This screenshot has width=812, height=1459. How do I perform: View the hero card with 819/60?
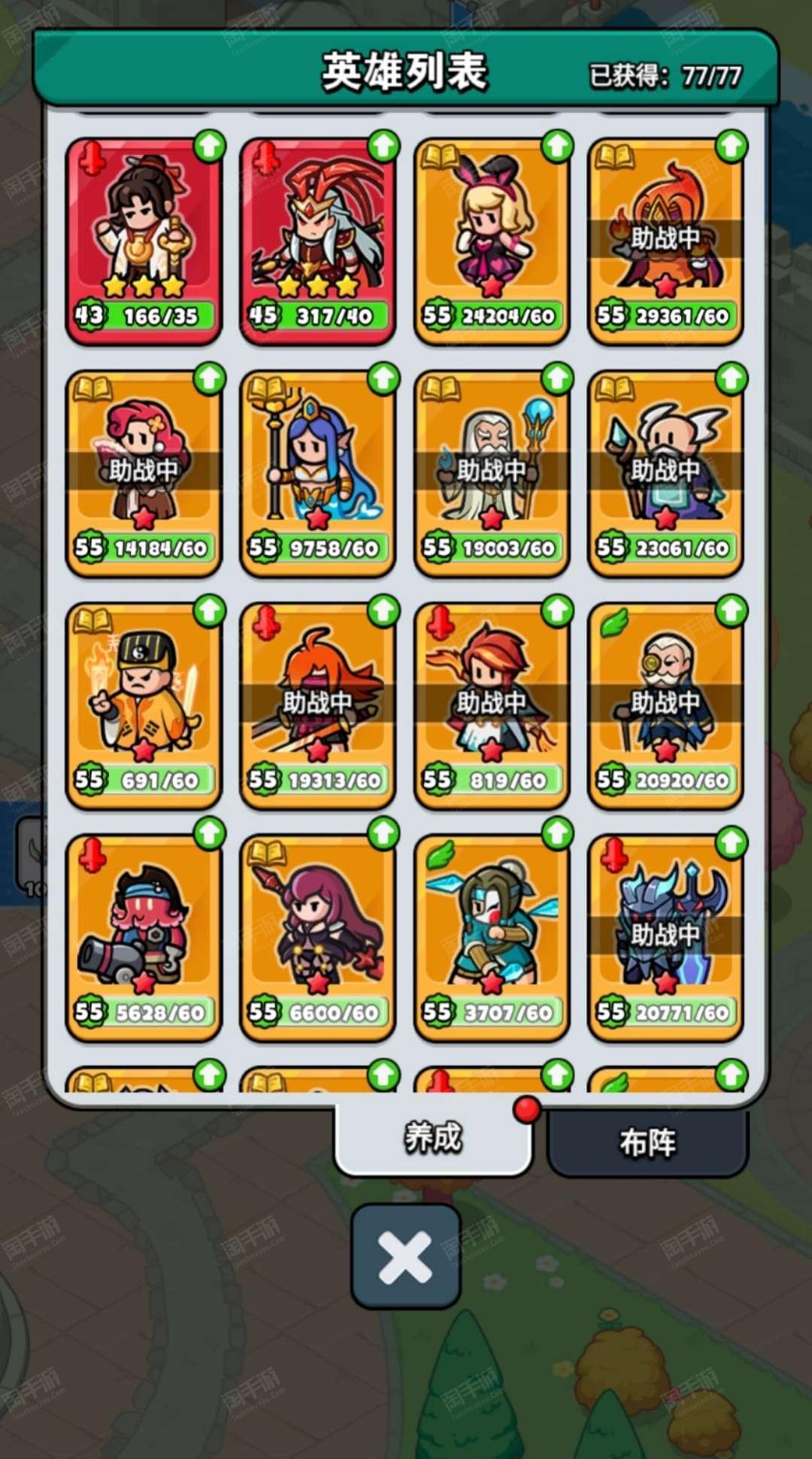pyautogui.click(x=491, y=705)
